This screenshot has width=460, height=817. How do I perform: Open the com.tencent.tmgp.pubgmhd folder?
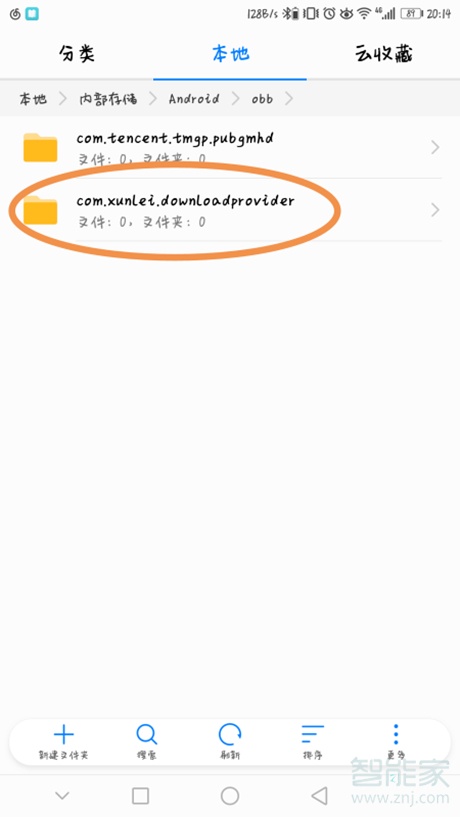230,147
